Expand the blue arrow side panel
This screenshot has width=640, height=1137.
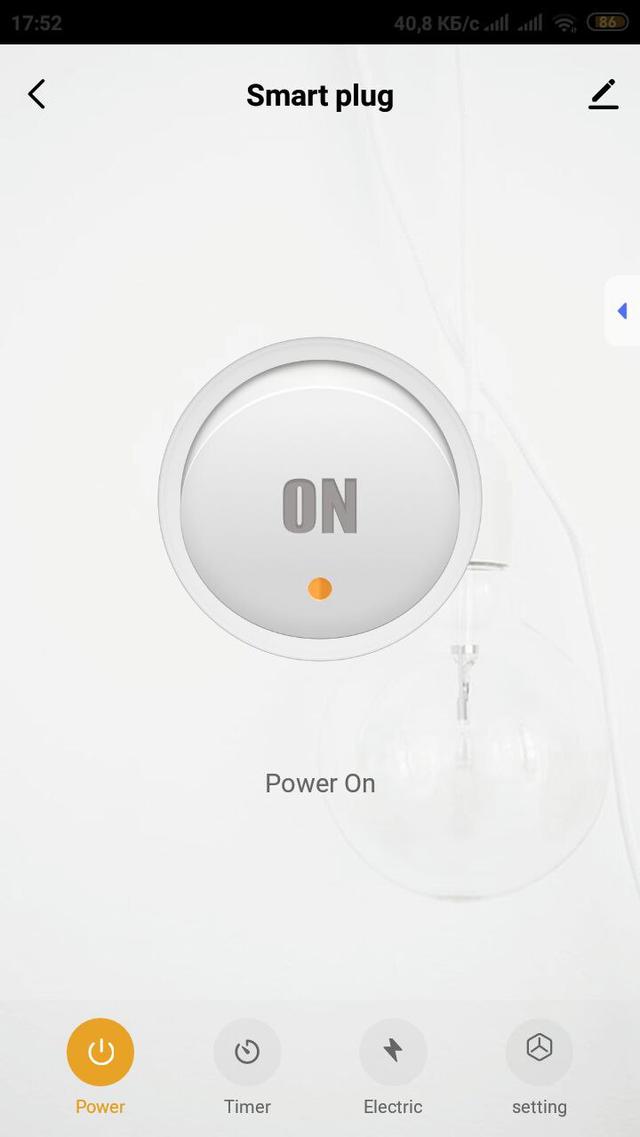point(622,311)
